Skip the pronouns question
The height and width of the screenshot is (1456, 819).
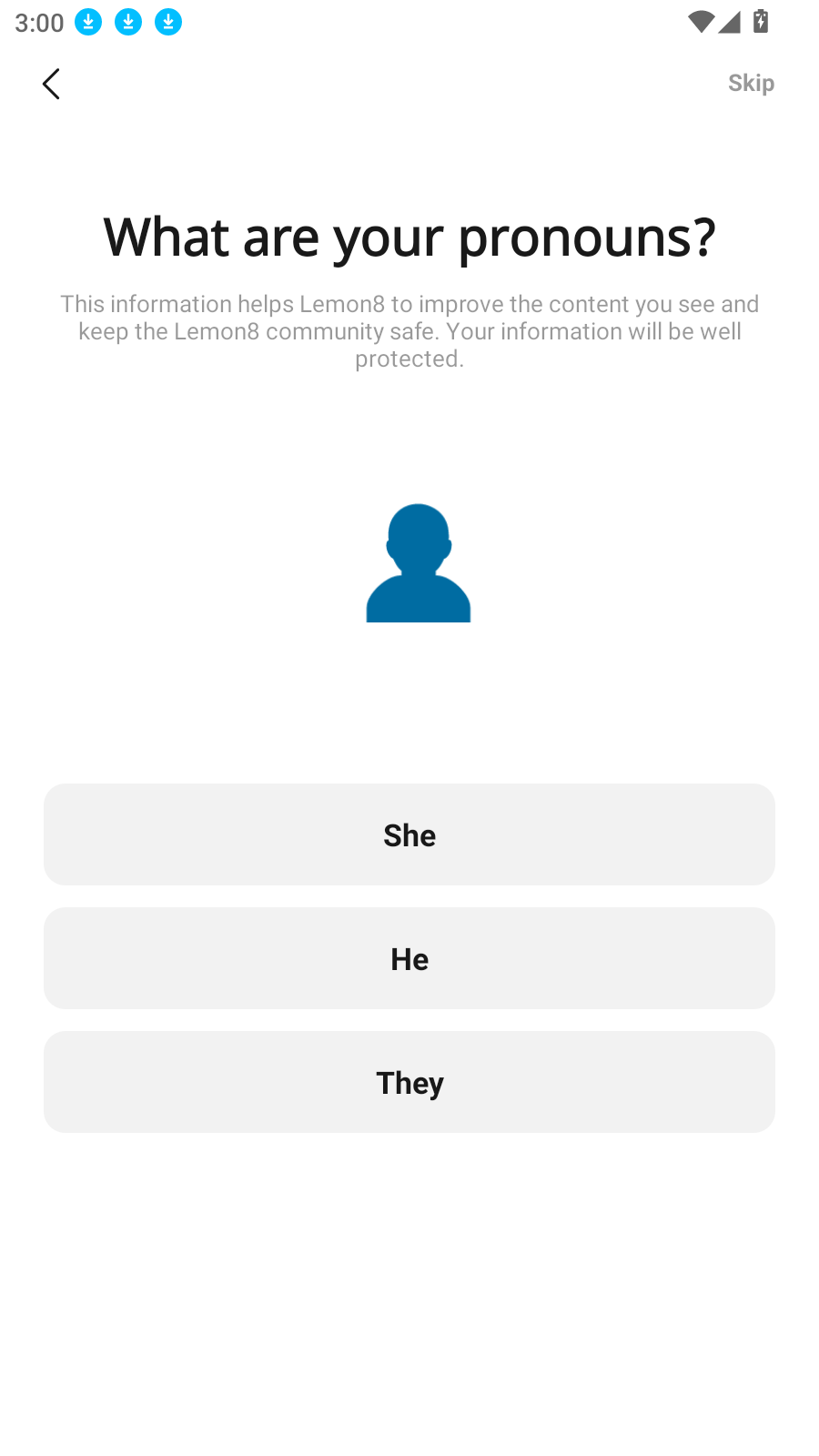(x=751, y=83)
